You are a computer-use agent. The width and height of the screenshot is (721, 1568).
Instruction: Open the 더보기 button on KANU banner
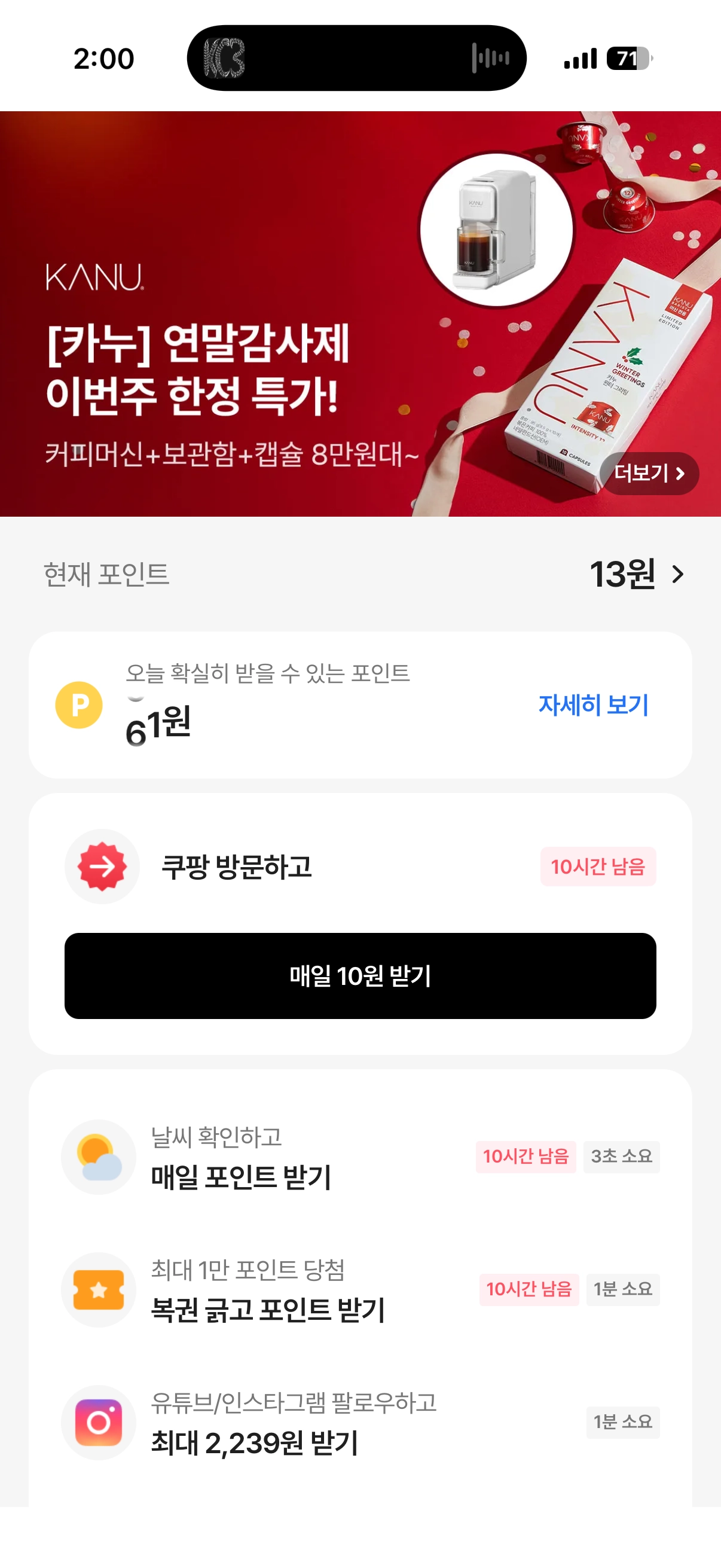tap(649, 473)
